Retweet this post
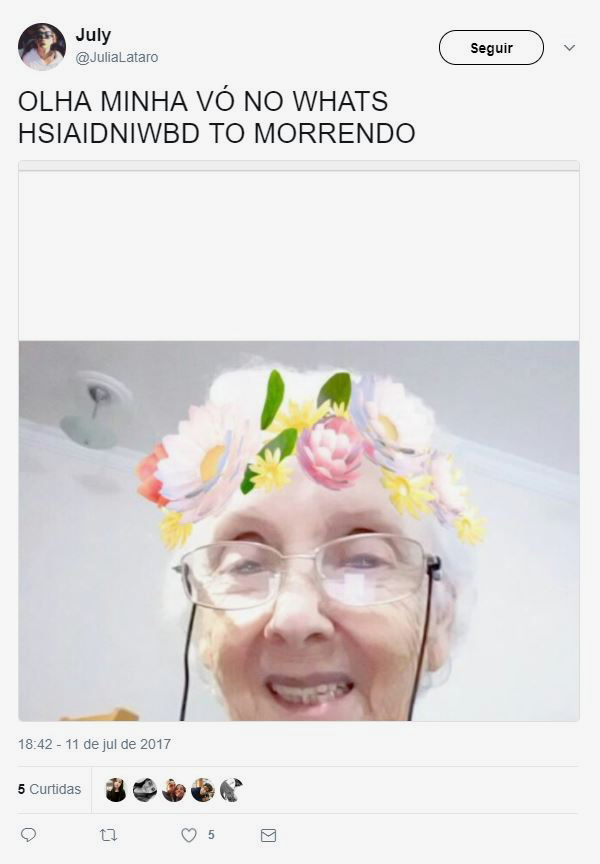Image resolution: width=600 pixels, height=864 pixels. click(108, 834)
